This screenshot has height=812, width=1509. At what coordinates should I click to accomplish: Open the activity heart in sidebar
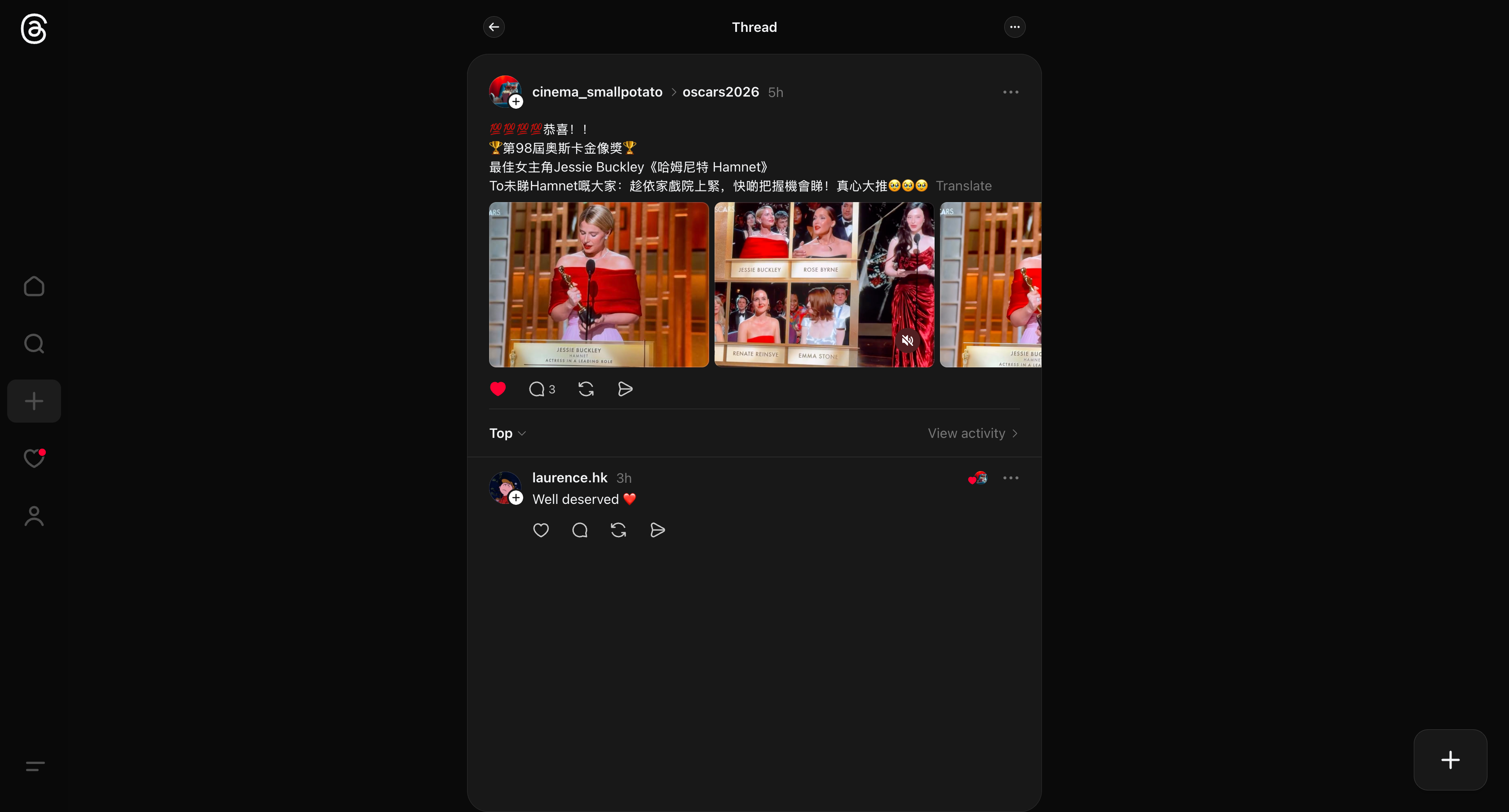34,458
